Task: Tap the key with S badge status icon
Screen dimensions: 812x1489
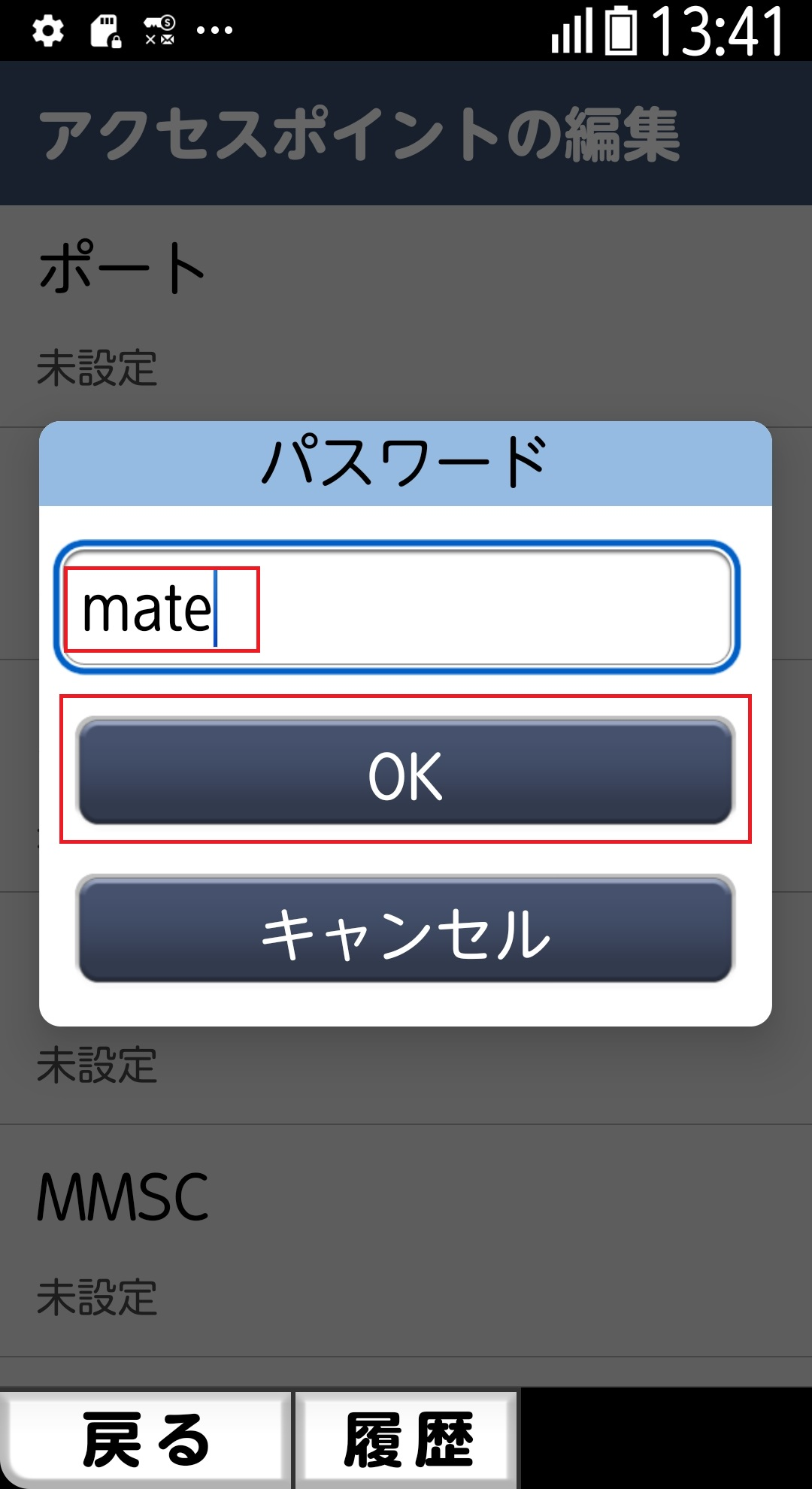Action: click(158, 23)
